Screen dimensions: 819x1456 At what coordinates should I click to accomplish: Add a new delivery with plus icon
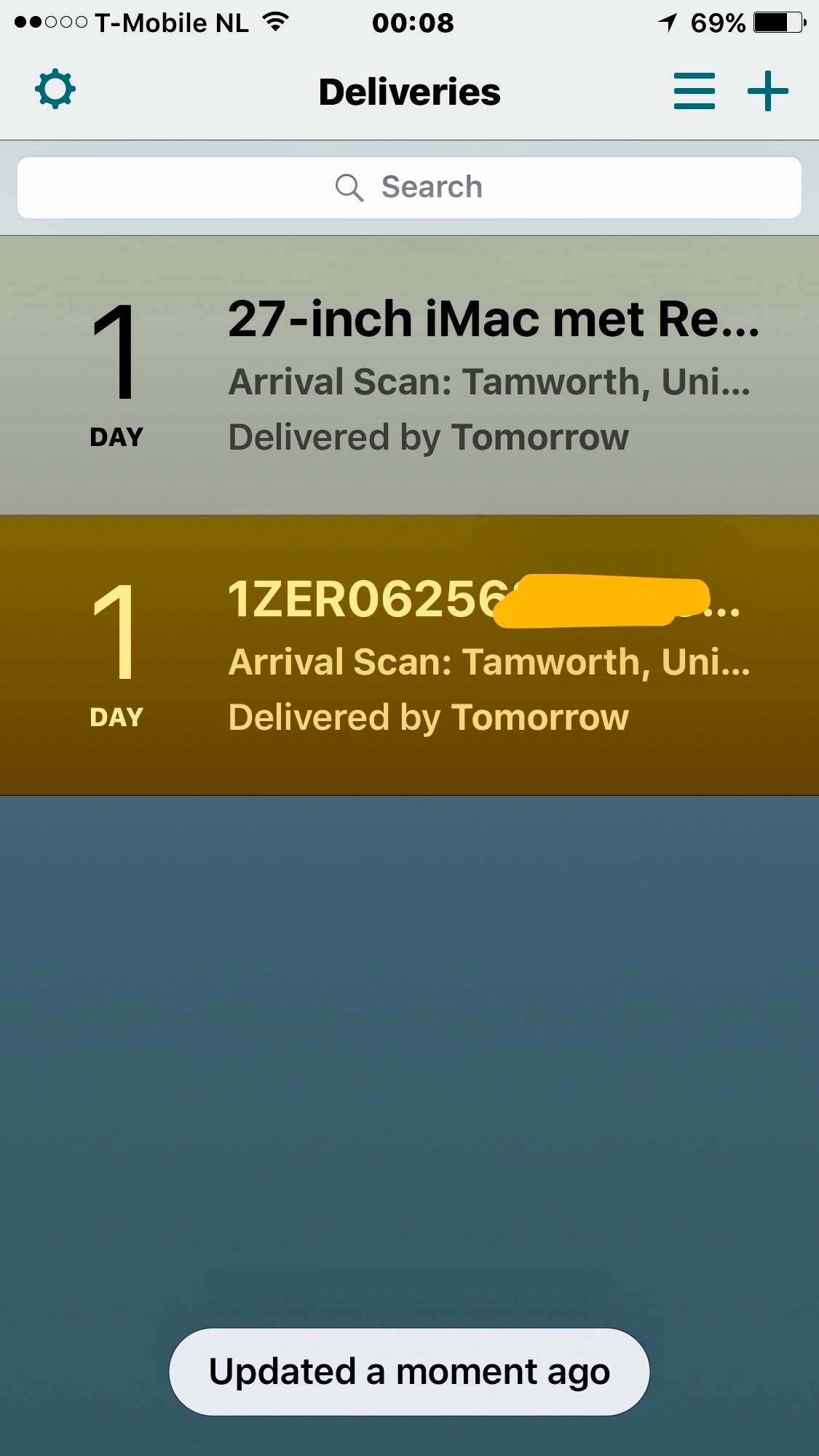(x=767, y=92)
